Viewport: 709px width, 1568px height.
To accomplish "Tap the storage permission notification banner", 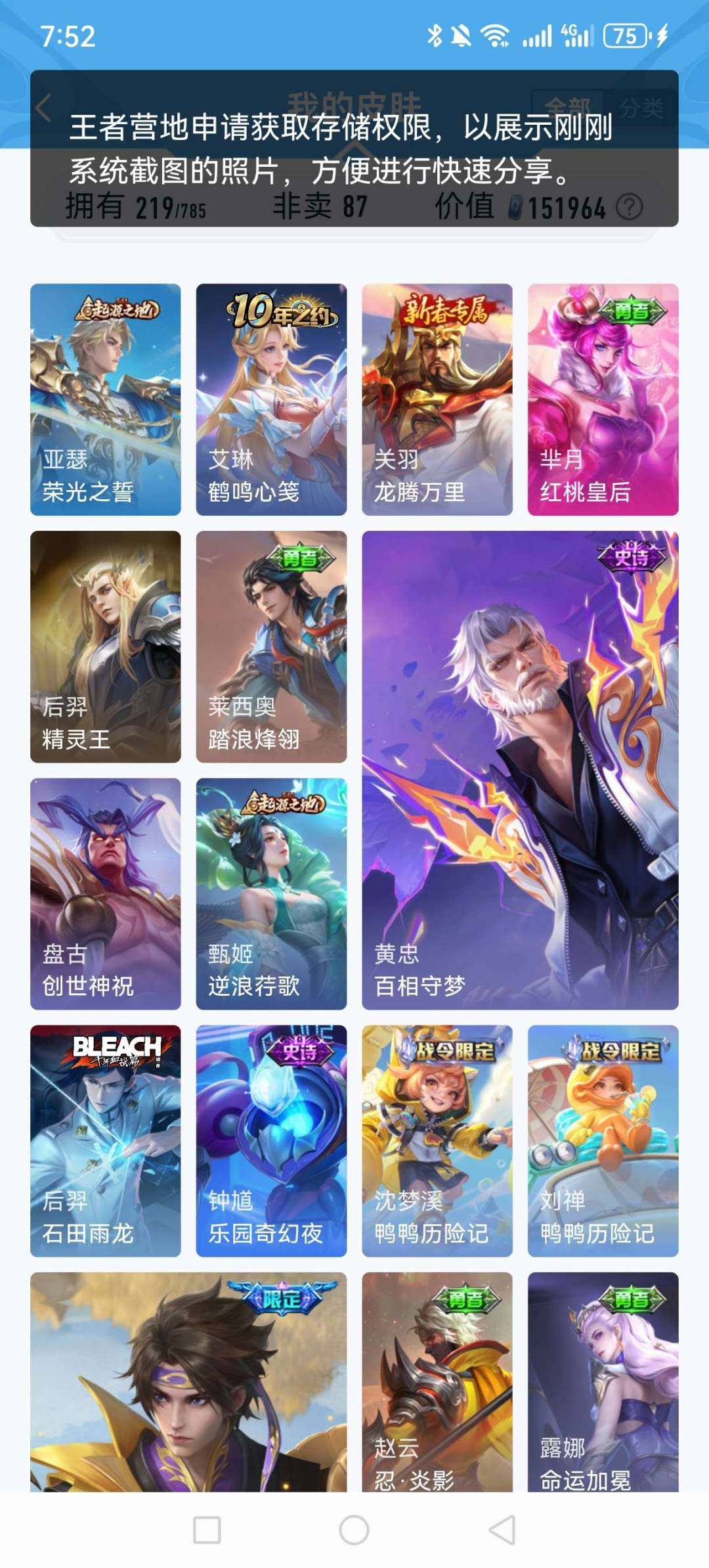I will 354,151.
